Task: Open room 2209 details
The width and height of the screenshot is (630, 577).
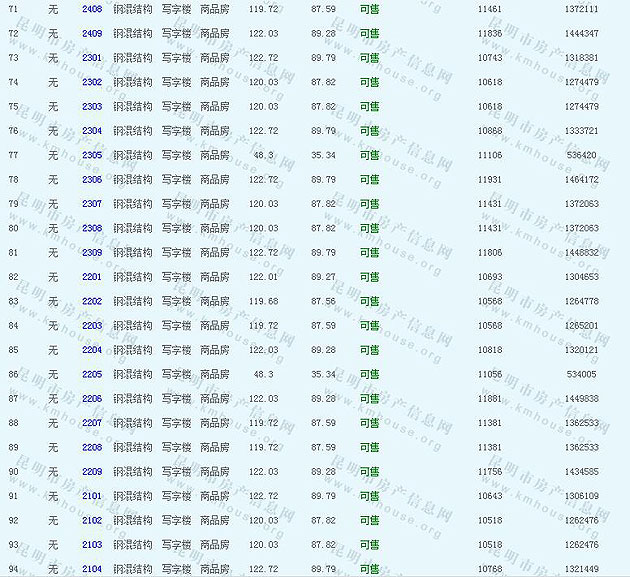Action: [x=92, y=472]
